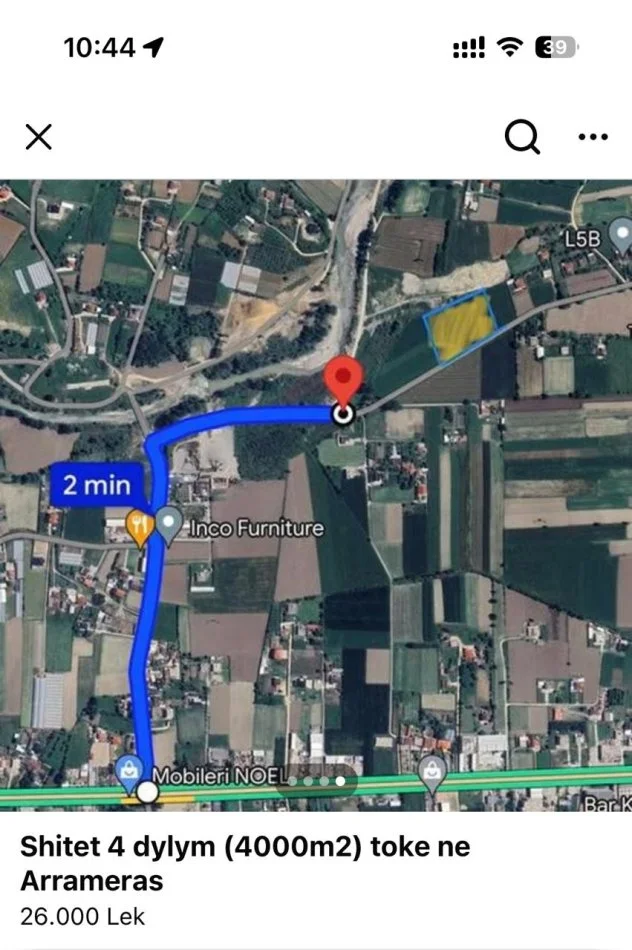The width and height of the screenshot is (632, 950).
Task: Tap the photo page indicator dots
Action: (316, 780)
